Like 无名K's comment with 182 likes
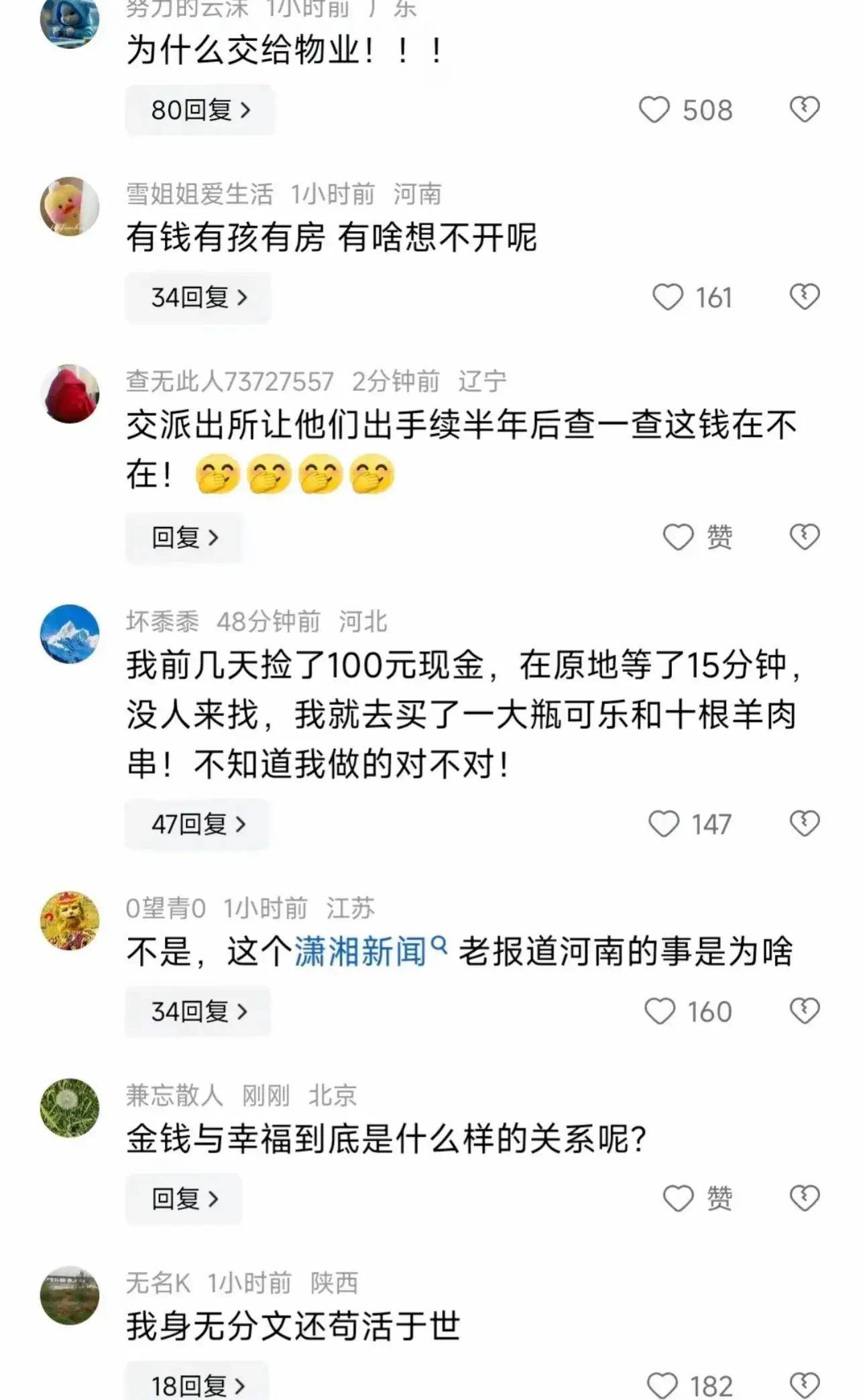The height and width of the screenshot is (1400, 865). pyautogui.click(x=662, y=1385)
